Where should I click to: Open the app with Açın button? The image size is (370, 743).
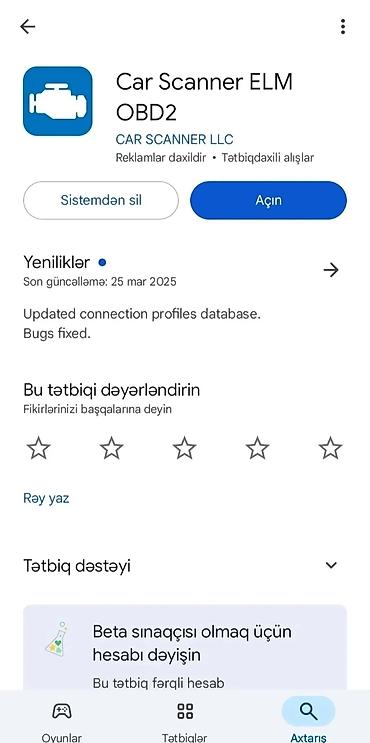click(x=269, y=200)
